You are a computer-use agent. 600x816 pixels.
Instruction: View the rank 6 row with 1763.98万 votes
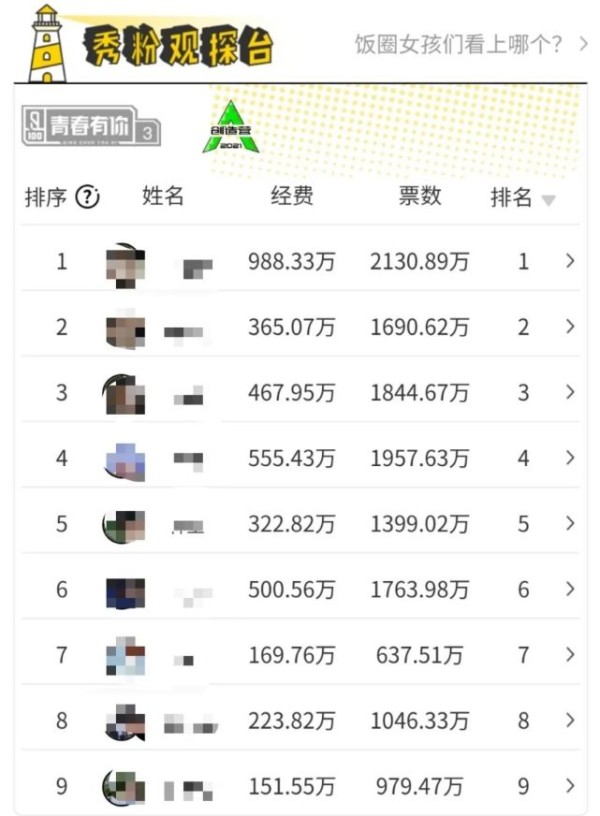[300, 590]
